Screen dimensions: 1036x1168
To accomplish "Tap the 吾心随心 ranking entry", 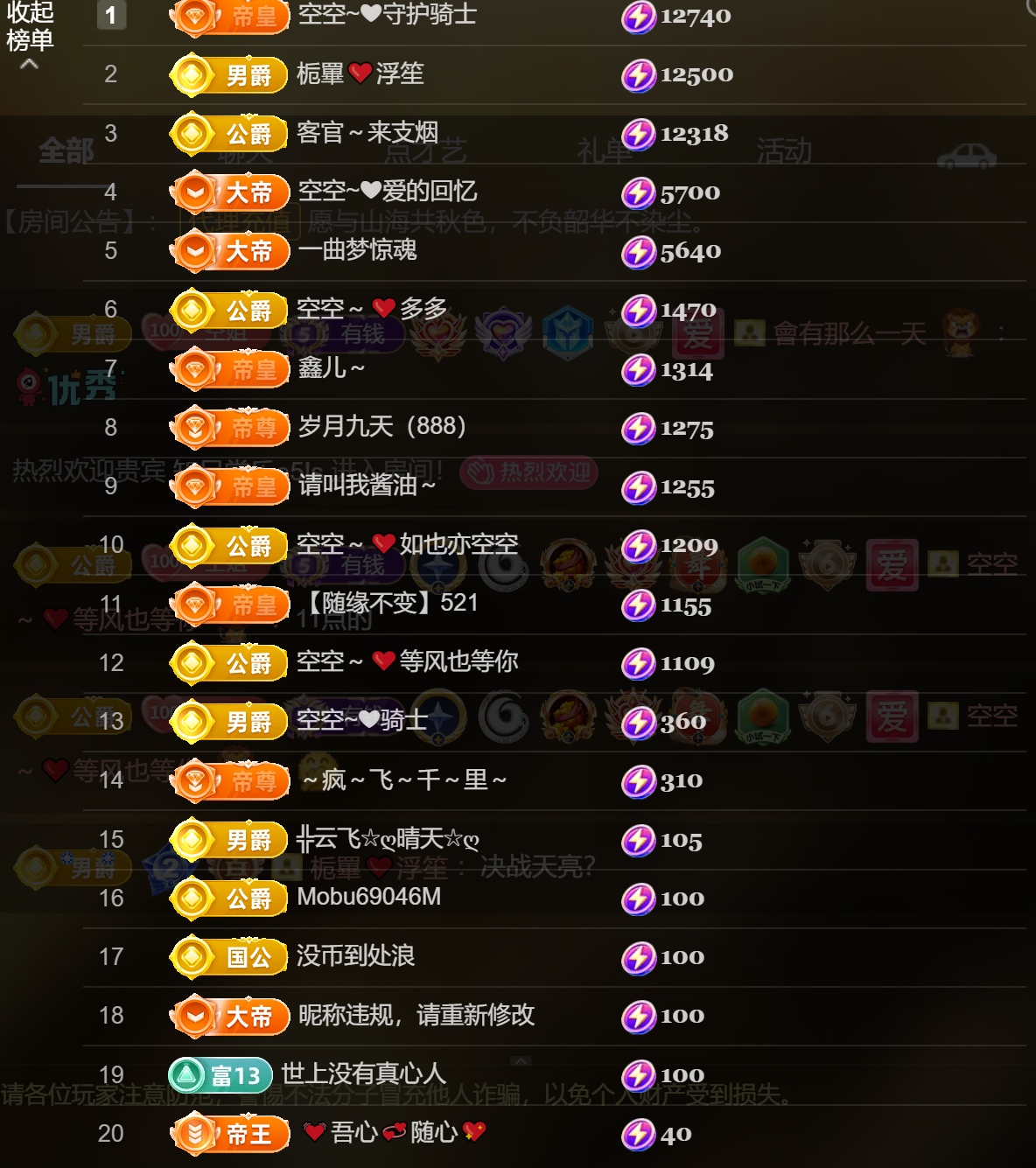I will tap(394, 1133).
